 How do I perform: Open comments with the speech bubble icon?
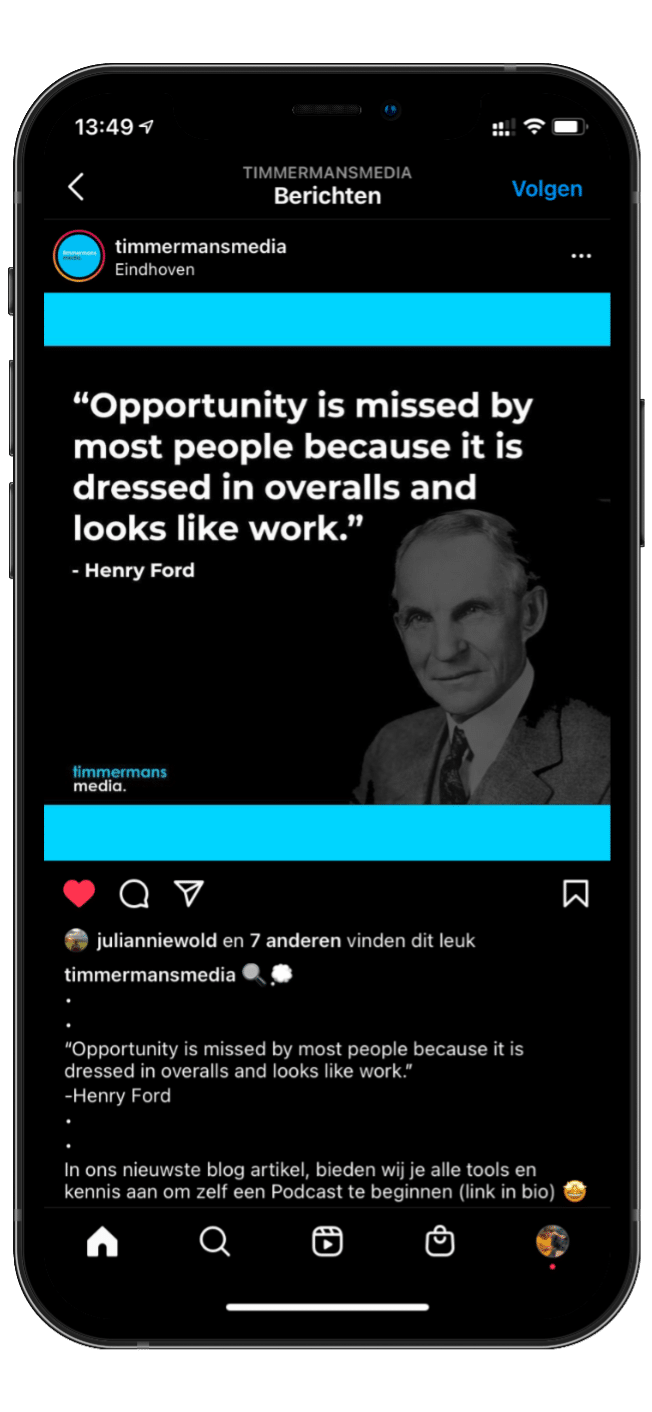pos(134,894)
